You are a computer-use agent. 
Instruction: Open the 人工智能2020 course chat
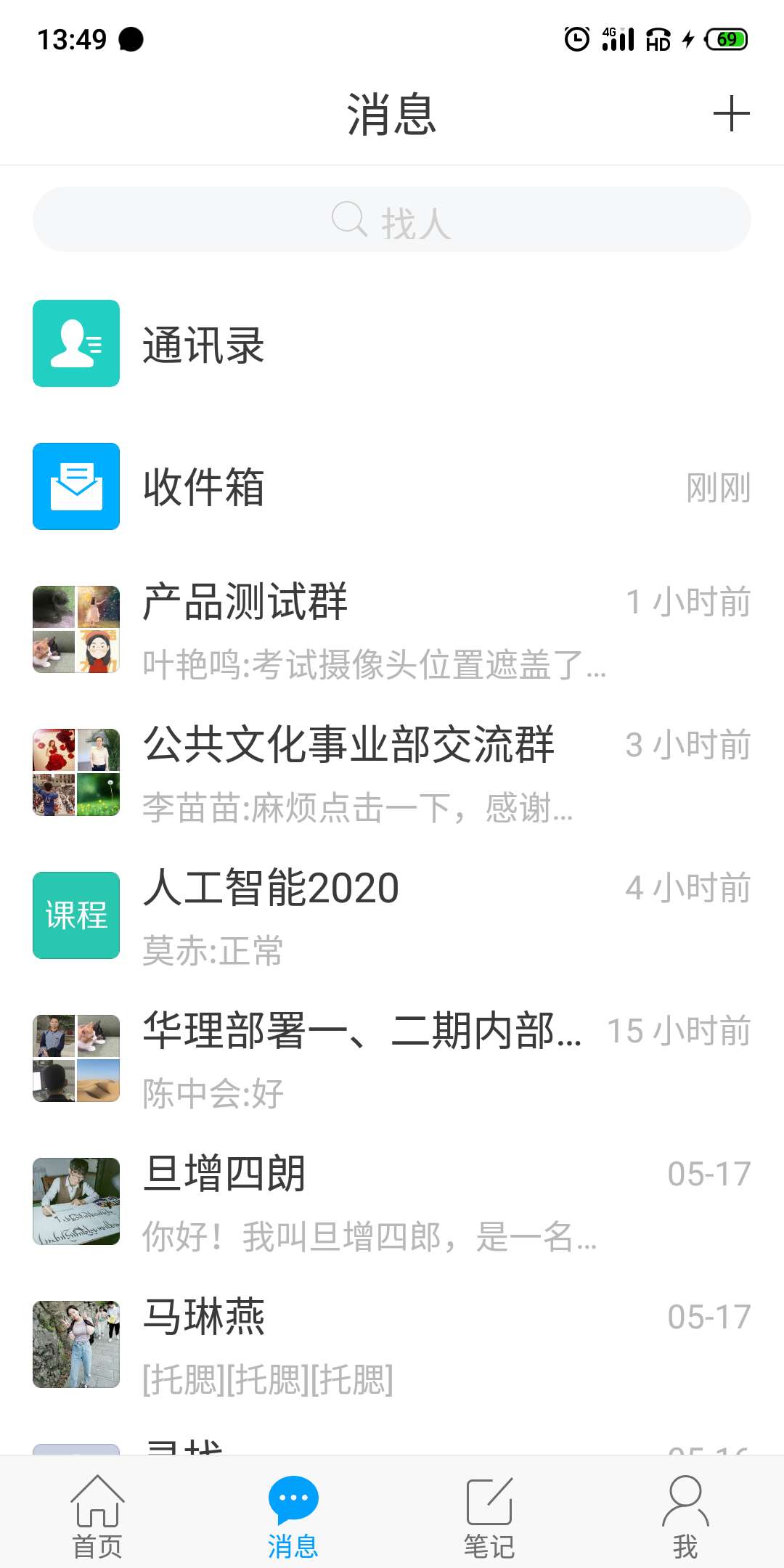coord(392,916)
